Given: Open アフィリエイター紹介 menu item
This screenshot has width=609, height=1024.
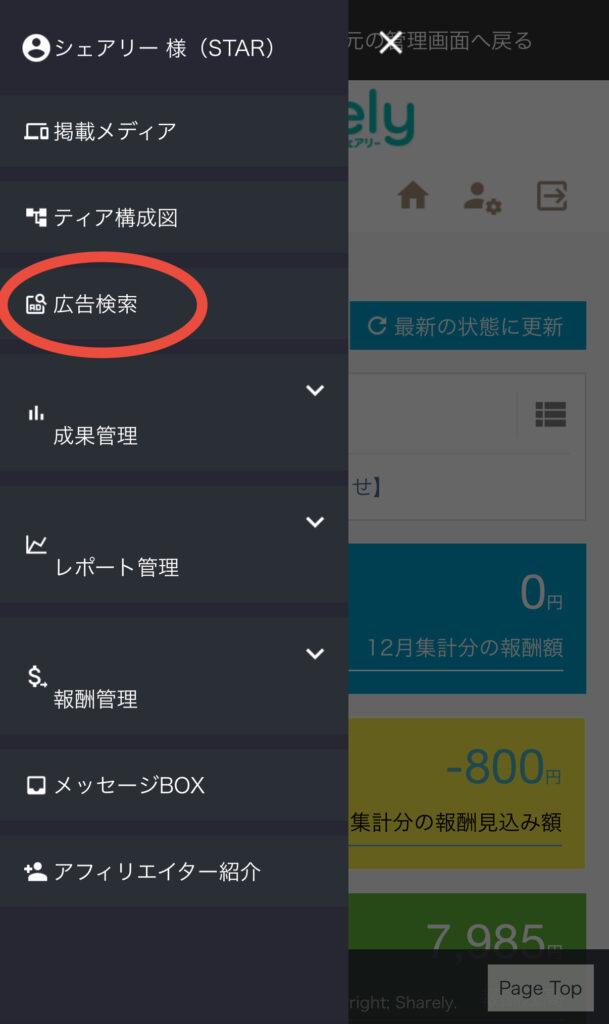Looking at the screenshot, I should pyautogui.click(x=156, y=871).
